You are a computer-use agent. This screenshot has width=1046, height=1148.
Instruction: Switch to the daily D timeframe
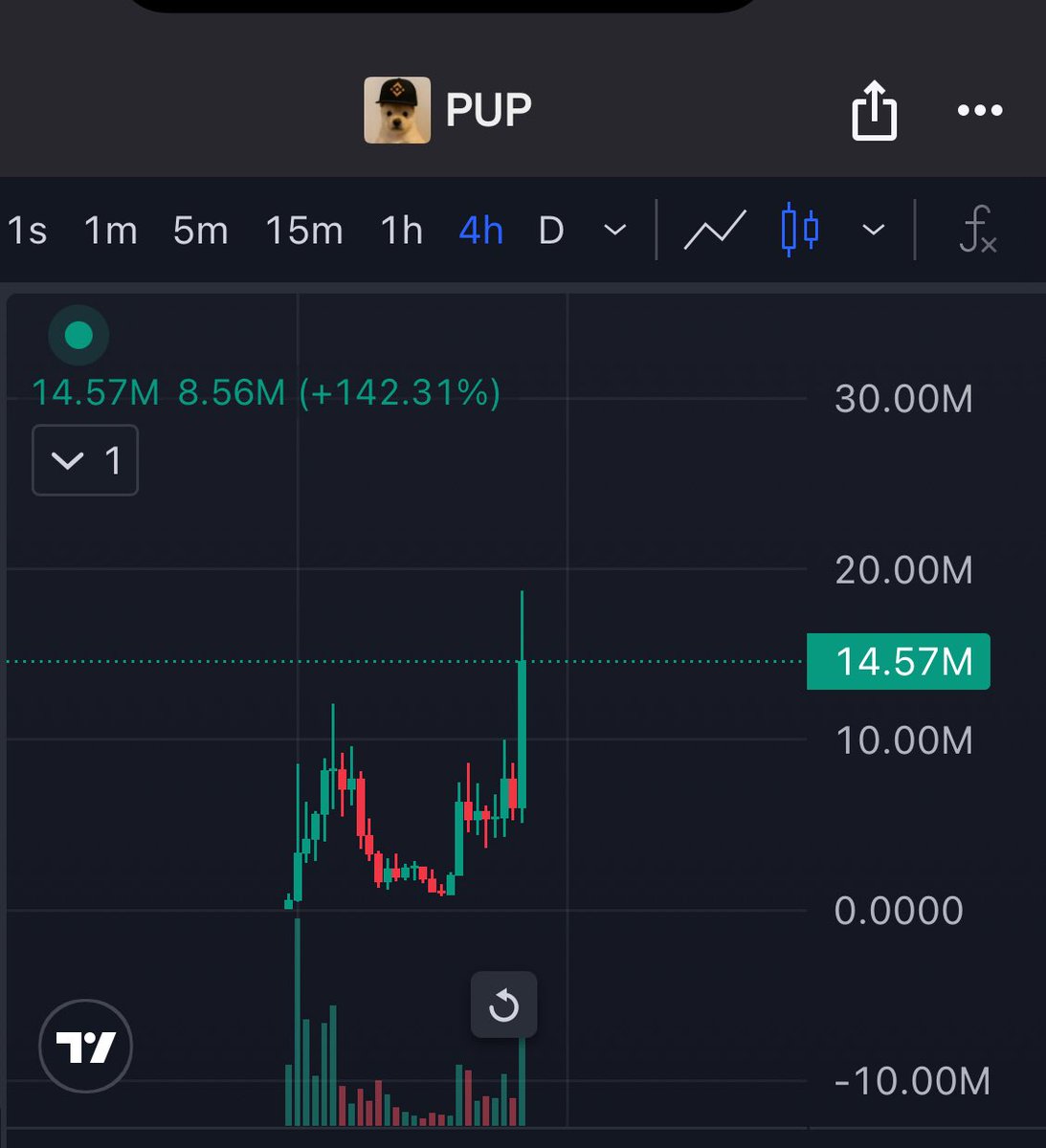click(551, 231)
